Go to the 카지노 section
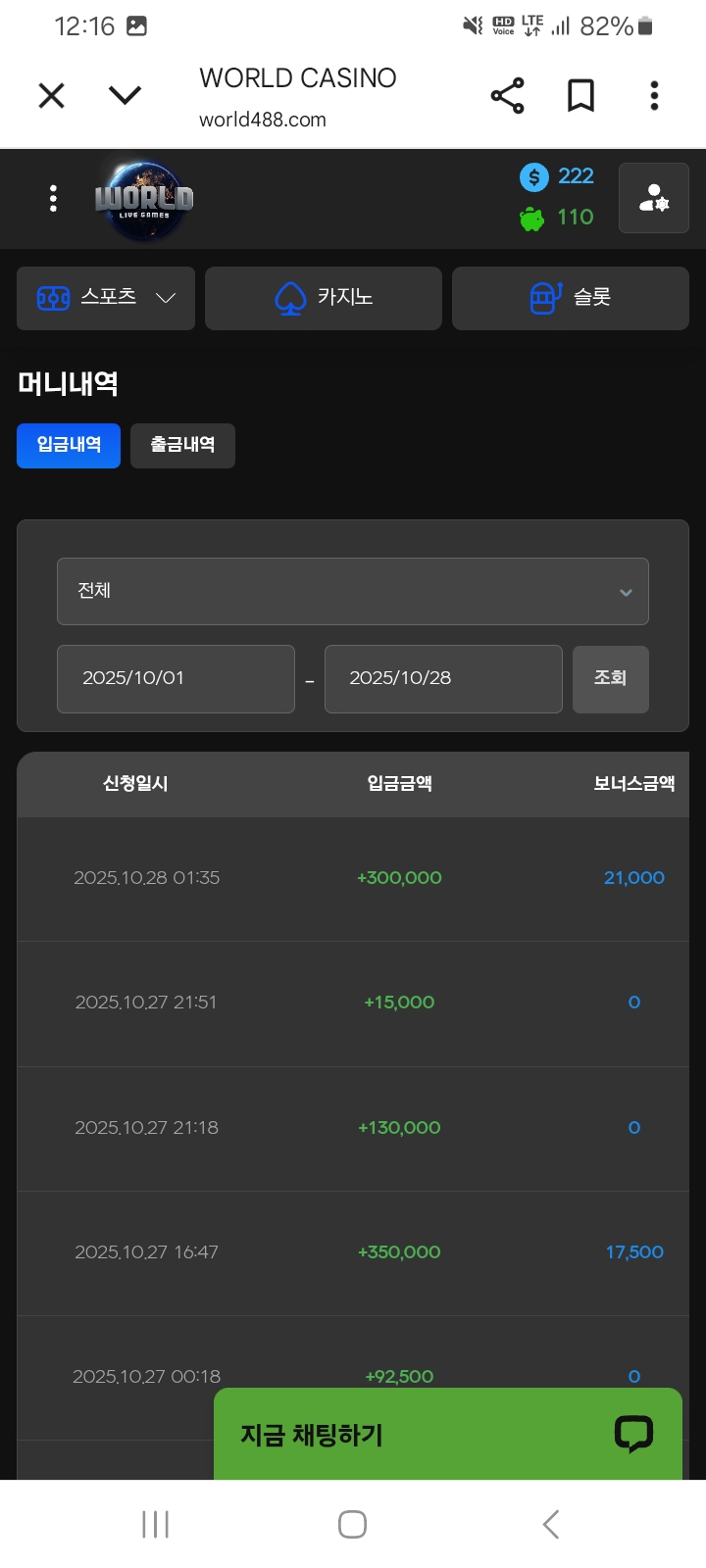This screenshot has height=1568, width=706. [324, 298]
